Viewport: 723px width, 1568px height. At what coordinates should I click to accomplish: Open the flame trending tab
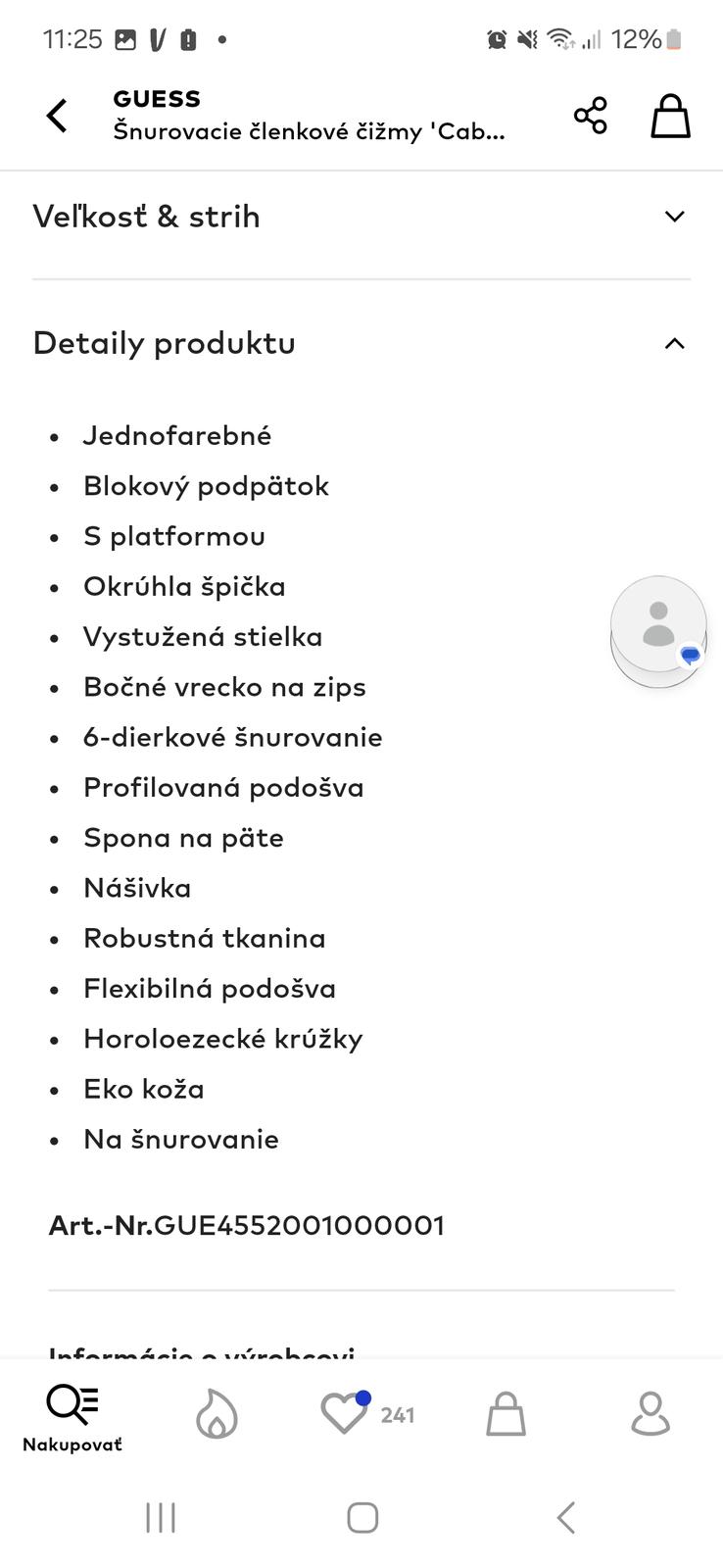point(217,1416)
